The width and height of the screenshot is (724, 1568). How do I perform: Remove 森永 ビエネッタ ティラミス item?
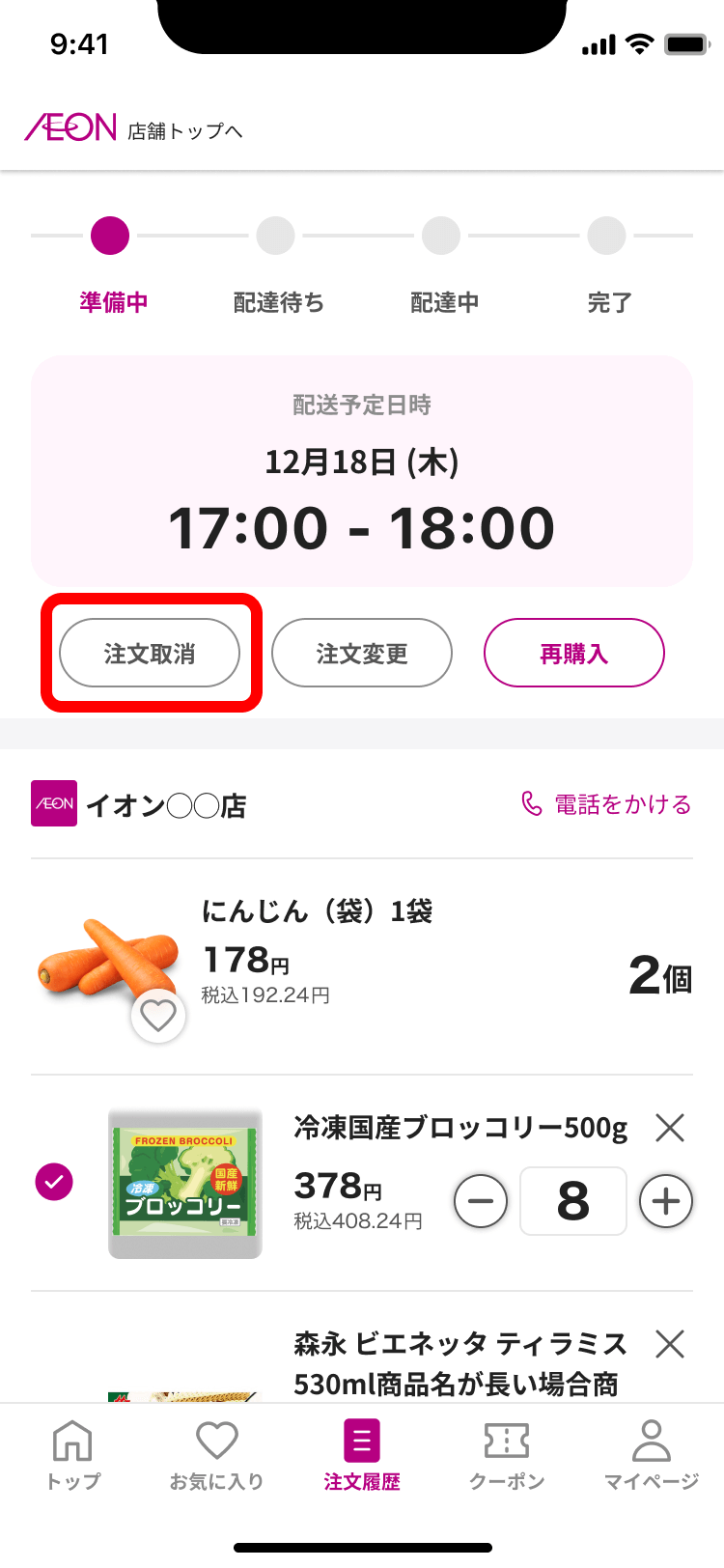(669, 1343)
